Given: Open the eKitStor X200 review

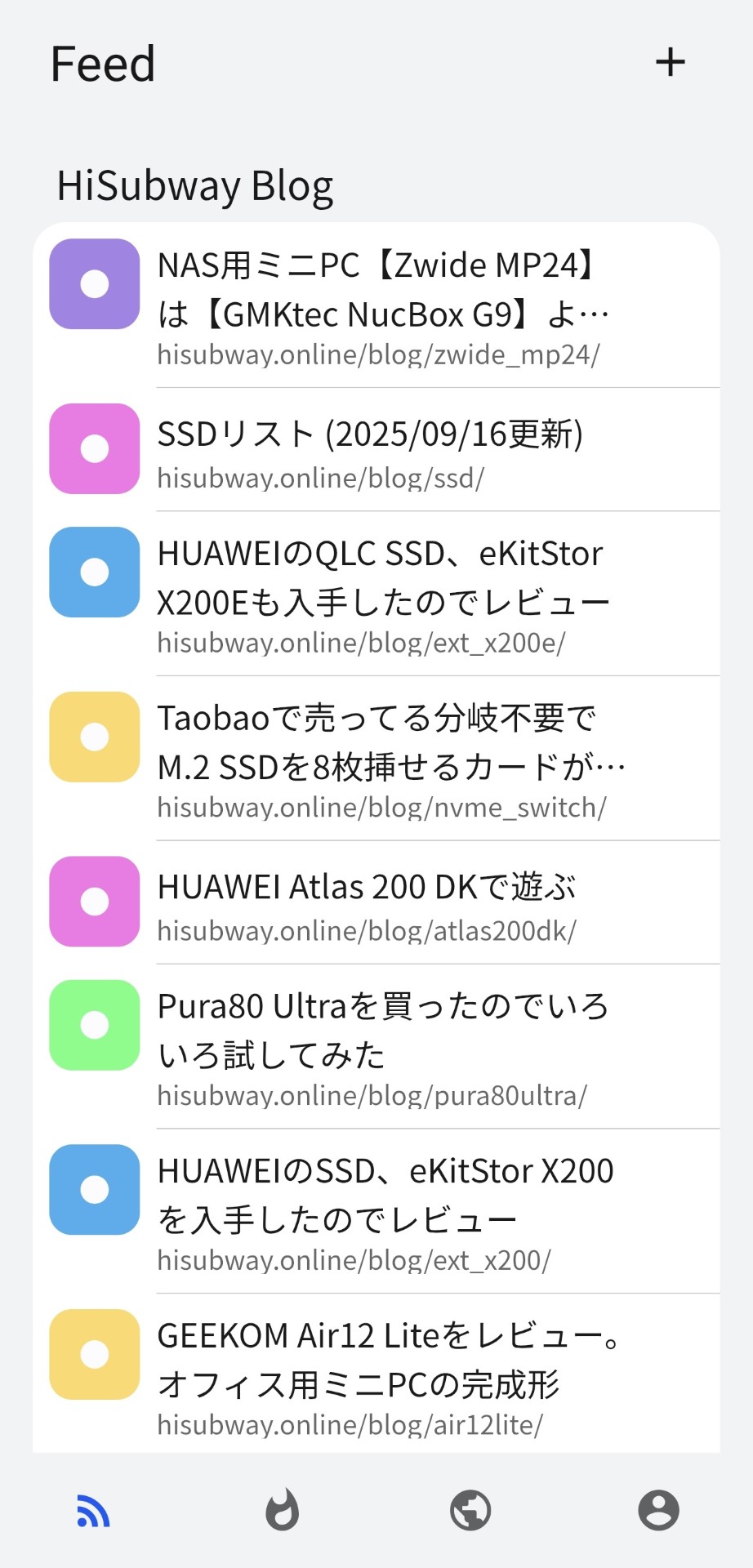Looking at the screenshot, I should point(384,1211).
